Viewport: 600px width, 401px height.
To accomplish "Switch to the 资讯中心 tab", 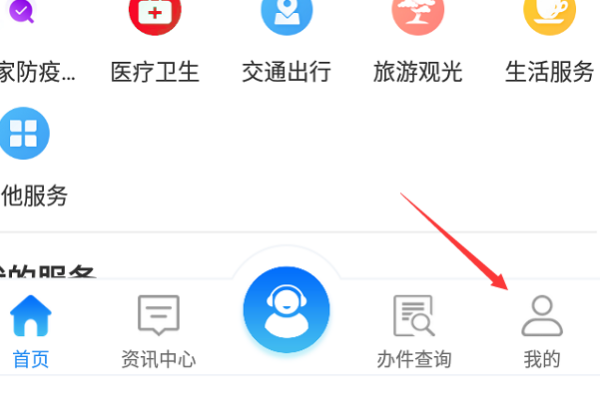I will (x=158, y=330).
